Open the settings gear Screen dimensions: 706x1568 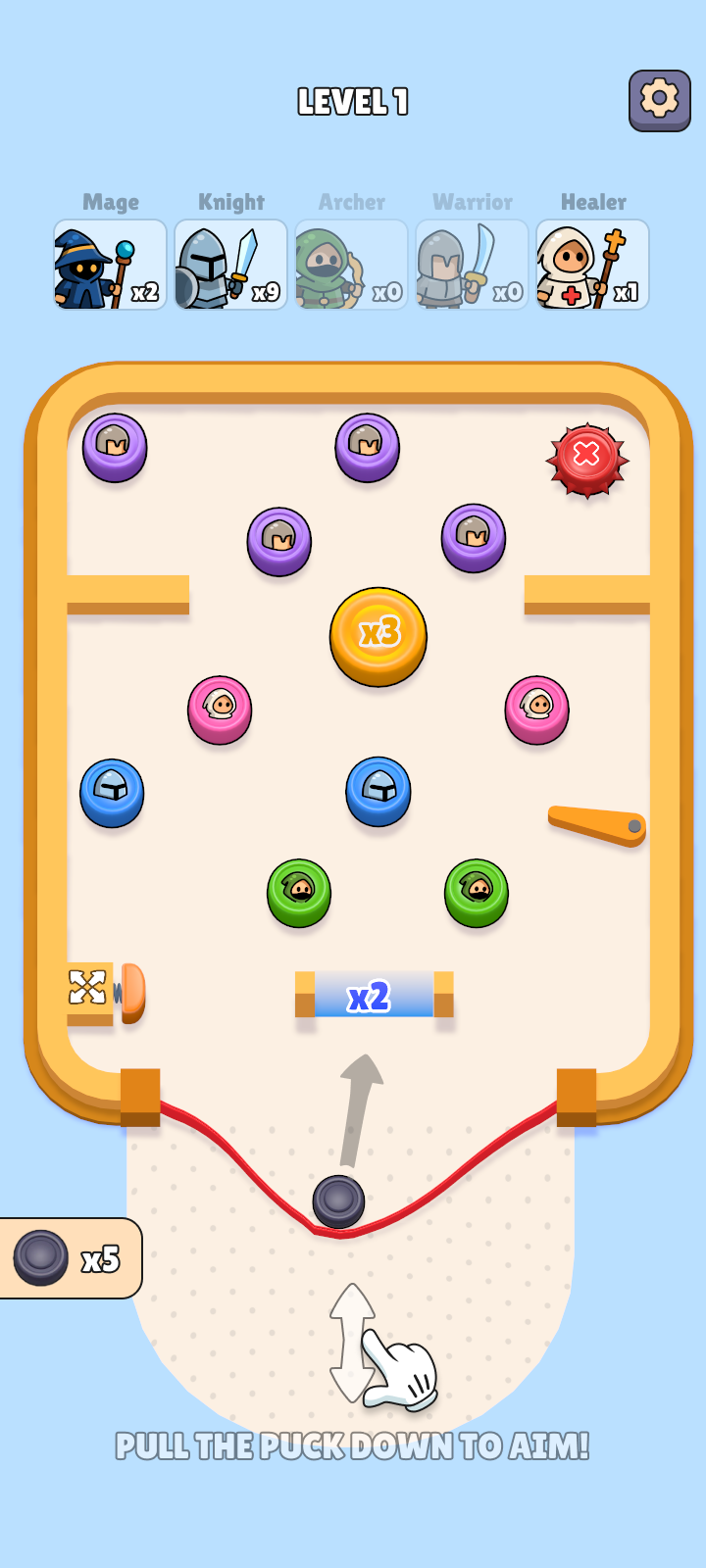tap(659, 100)
